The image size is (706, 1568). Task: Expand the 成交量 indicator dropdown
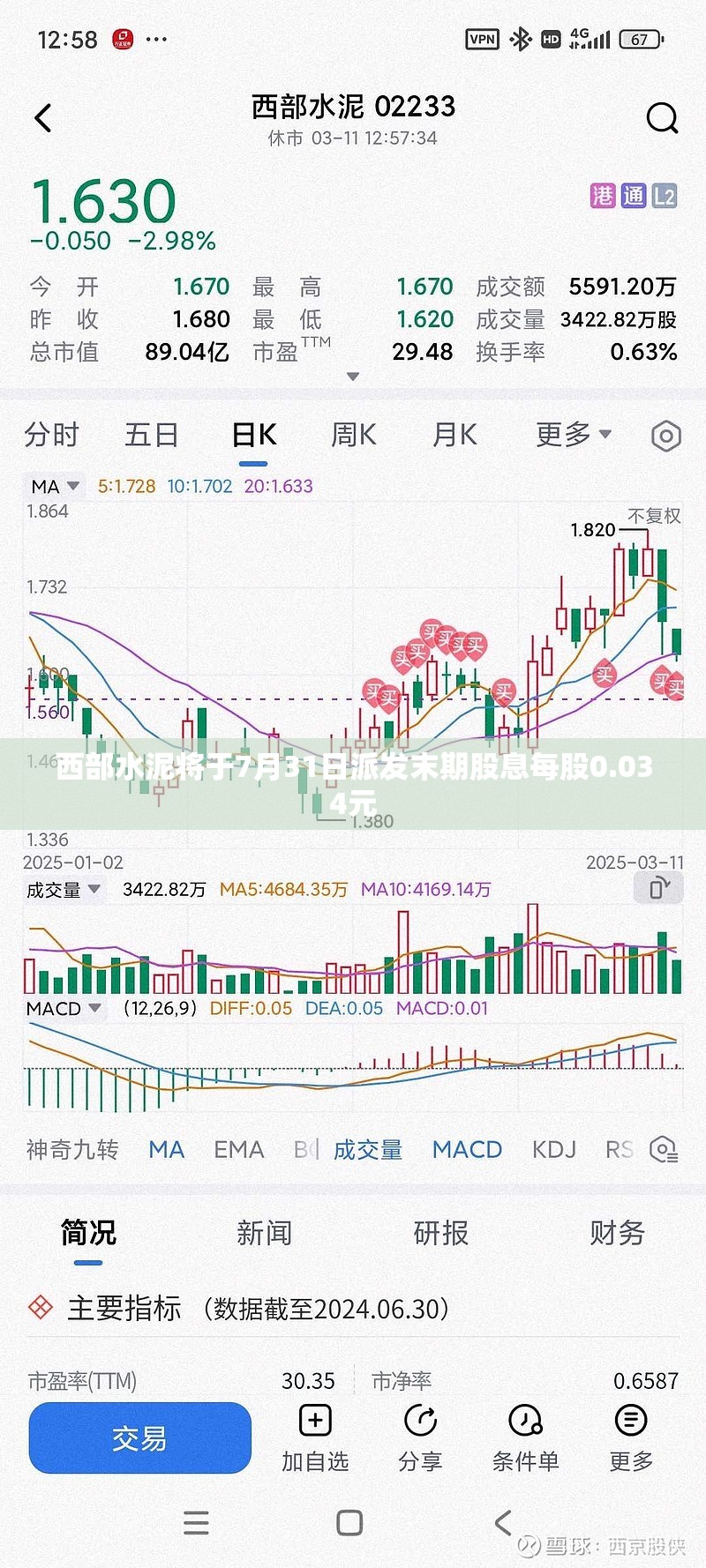(x=64, y=890)
